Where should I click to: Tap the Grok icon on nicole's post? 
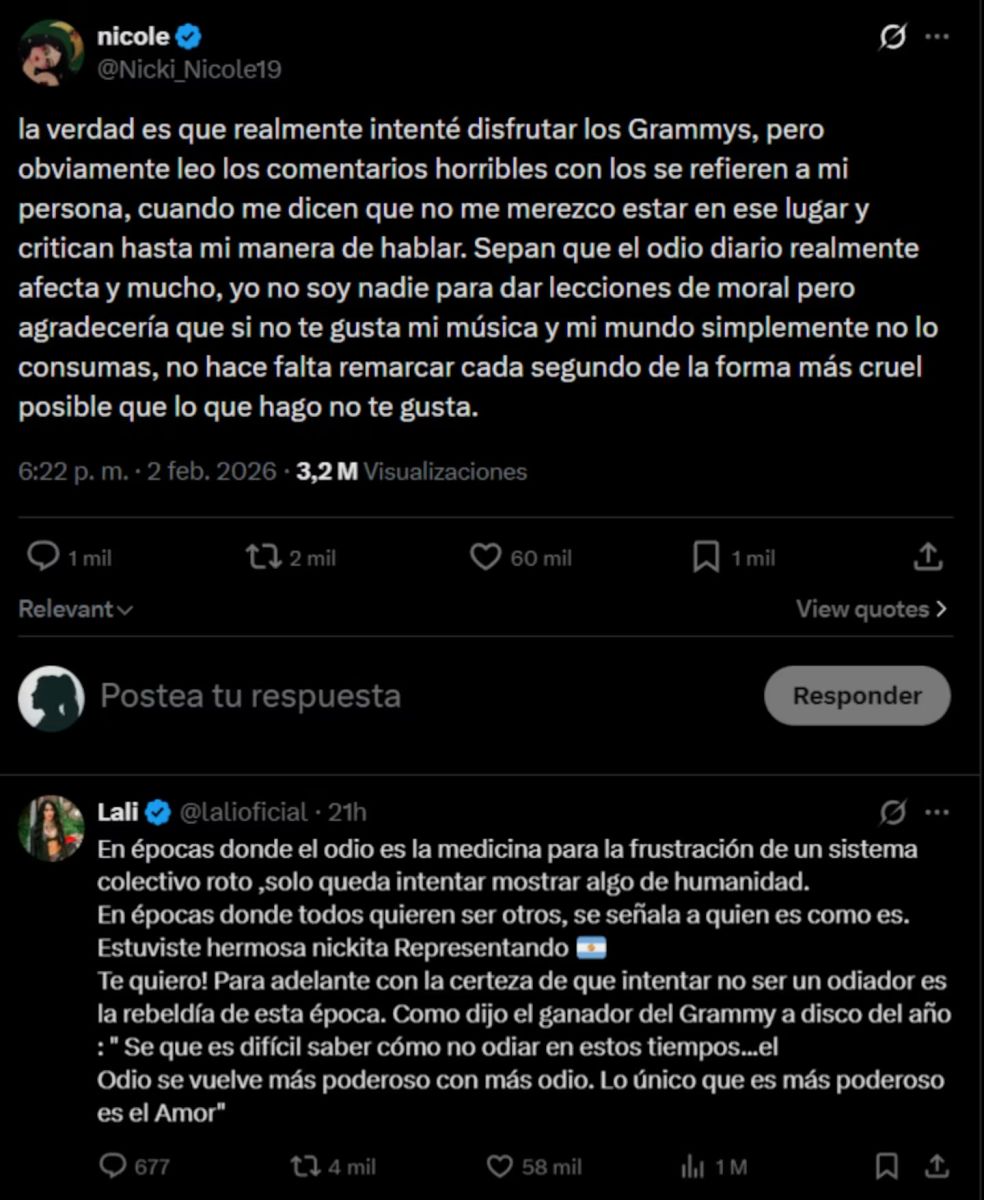pos(892,37)
